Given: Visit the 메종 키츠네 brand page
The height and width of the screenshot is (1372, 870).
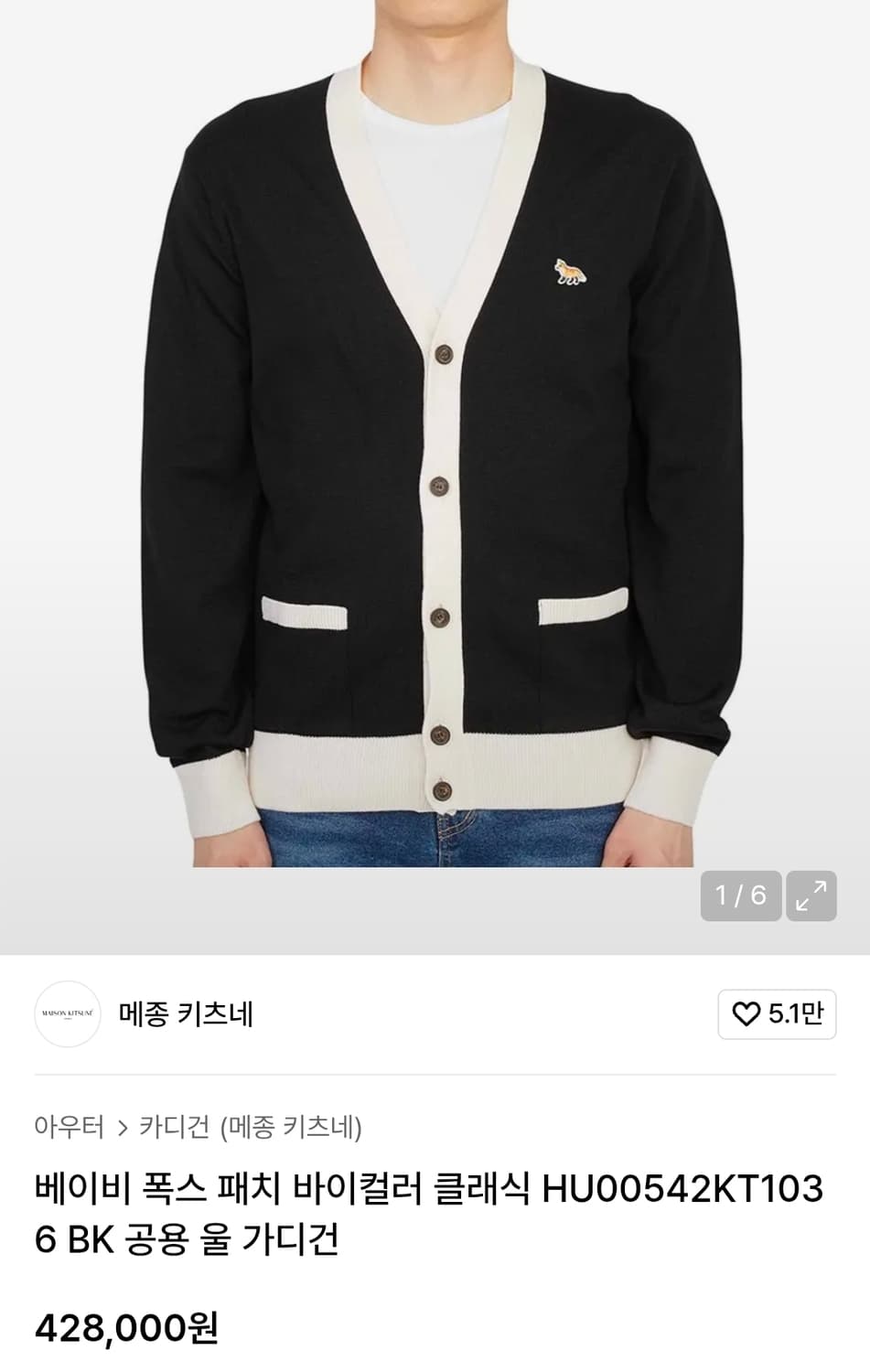Looking at the screenshot, I should click(186, 1015).
